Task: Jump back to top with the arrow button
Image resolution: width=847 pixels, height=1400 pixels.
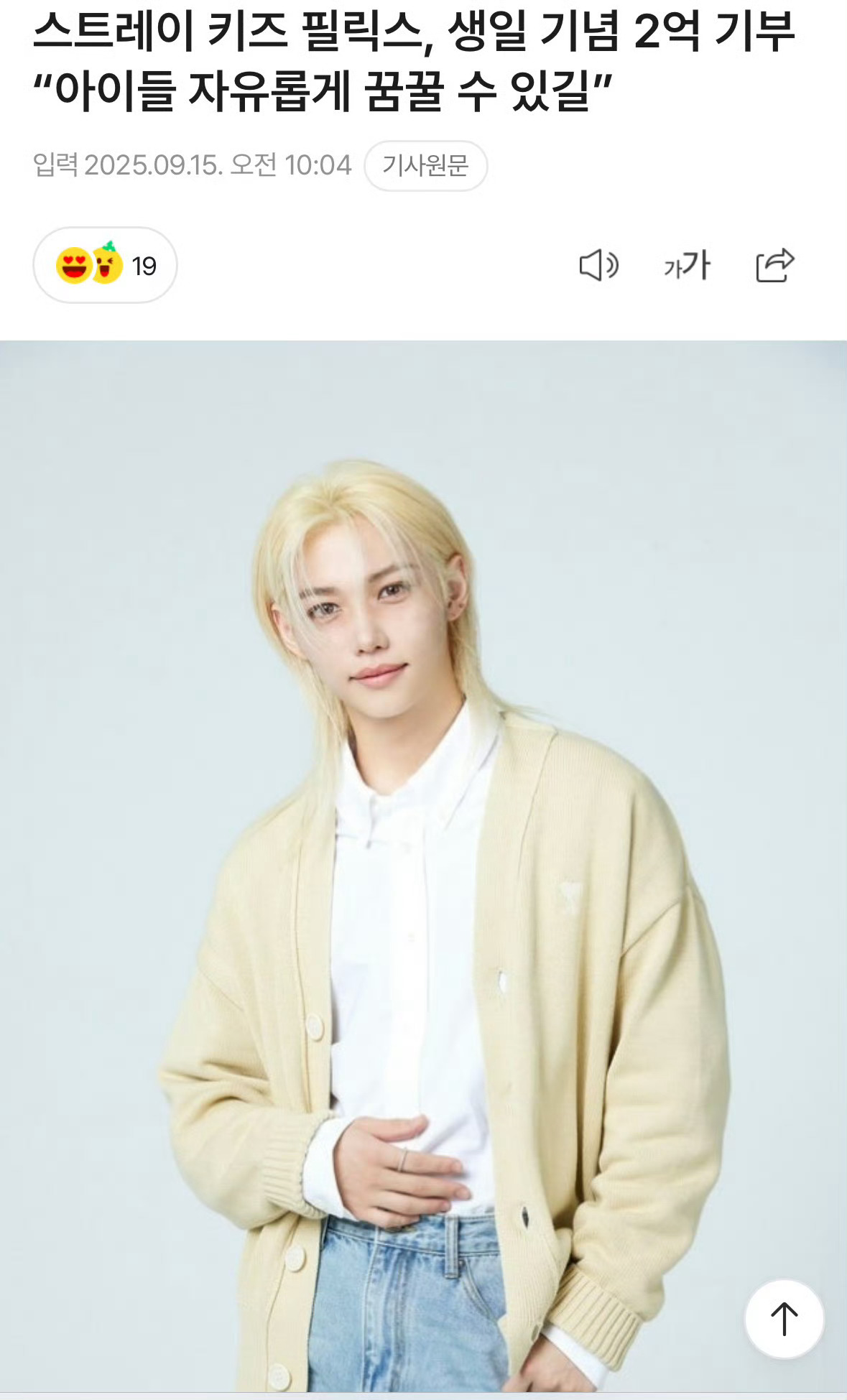Action: 784,1319
